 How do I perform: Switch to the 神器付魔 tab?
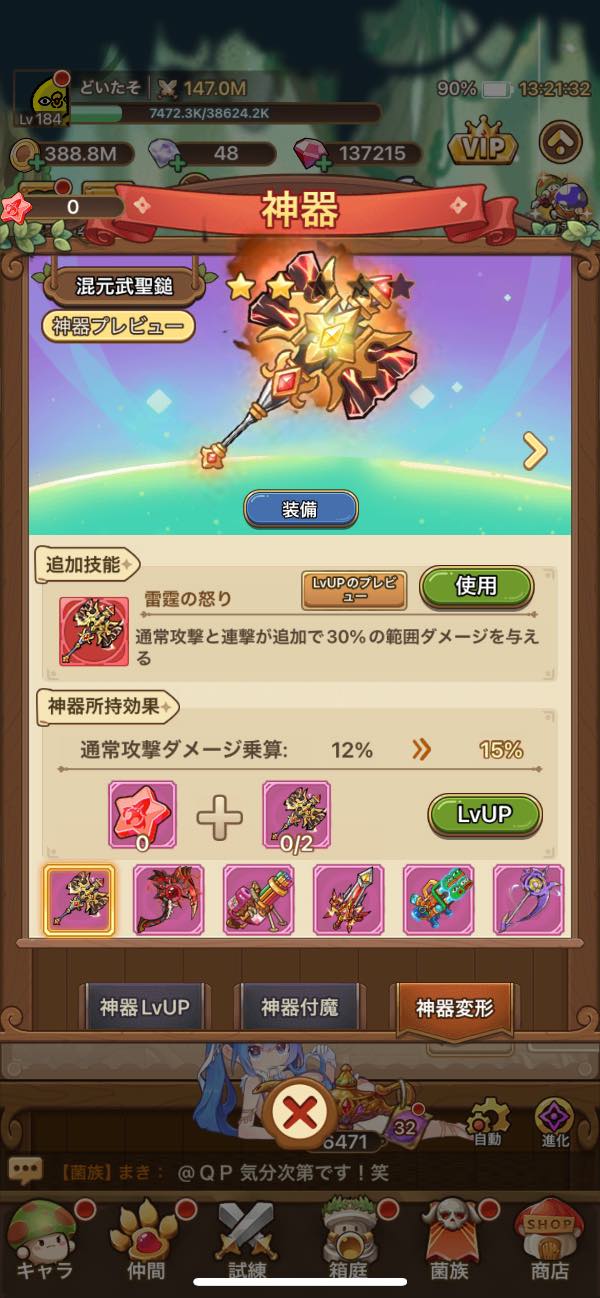point(299,1008)
